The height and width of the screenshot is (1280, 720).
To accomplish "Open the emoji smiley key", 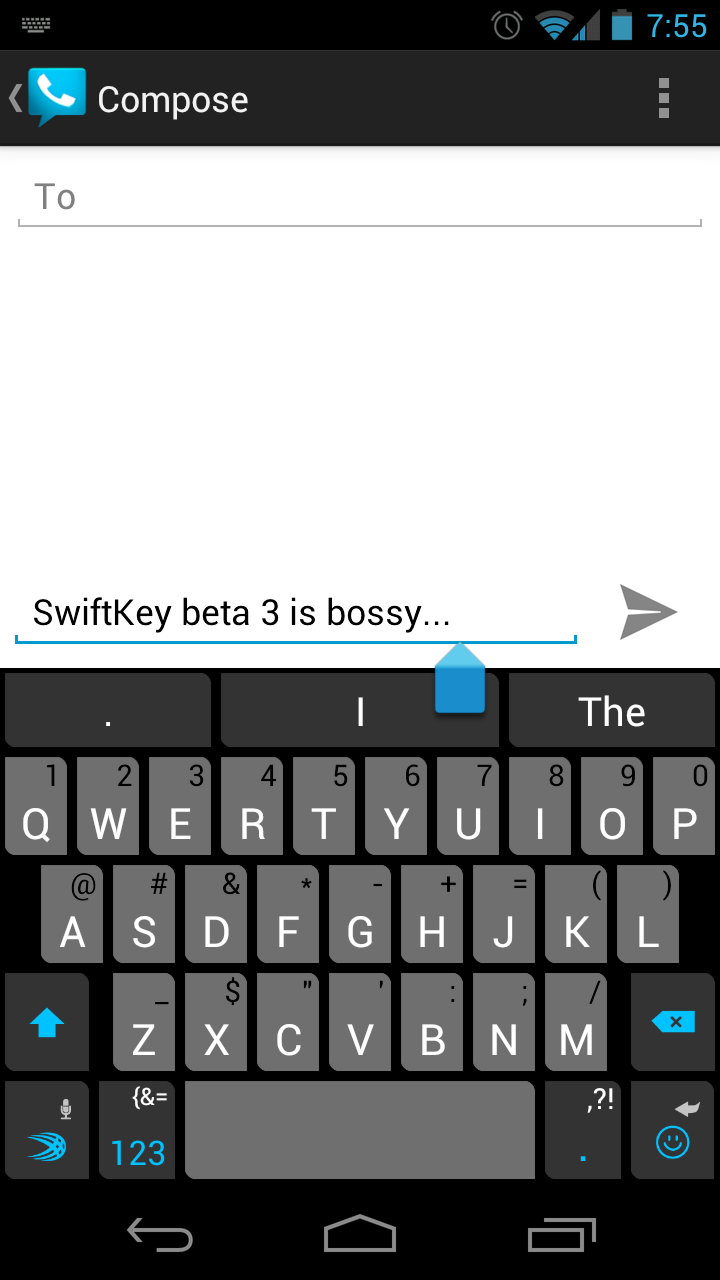I will (673, 1130).
